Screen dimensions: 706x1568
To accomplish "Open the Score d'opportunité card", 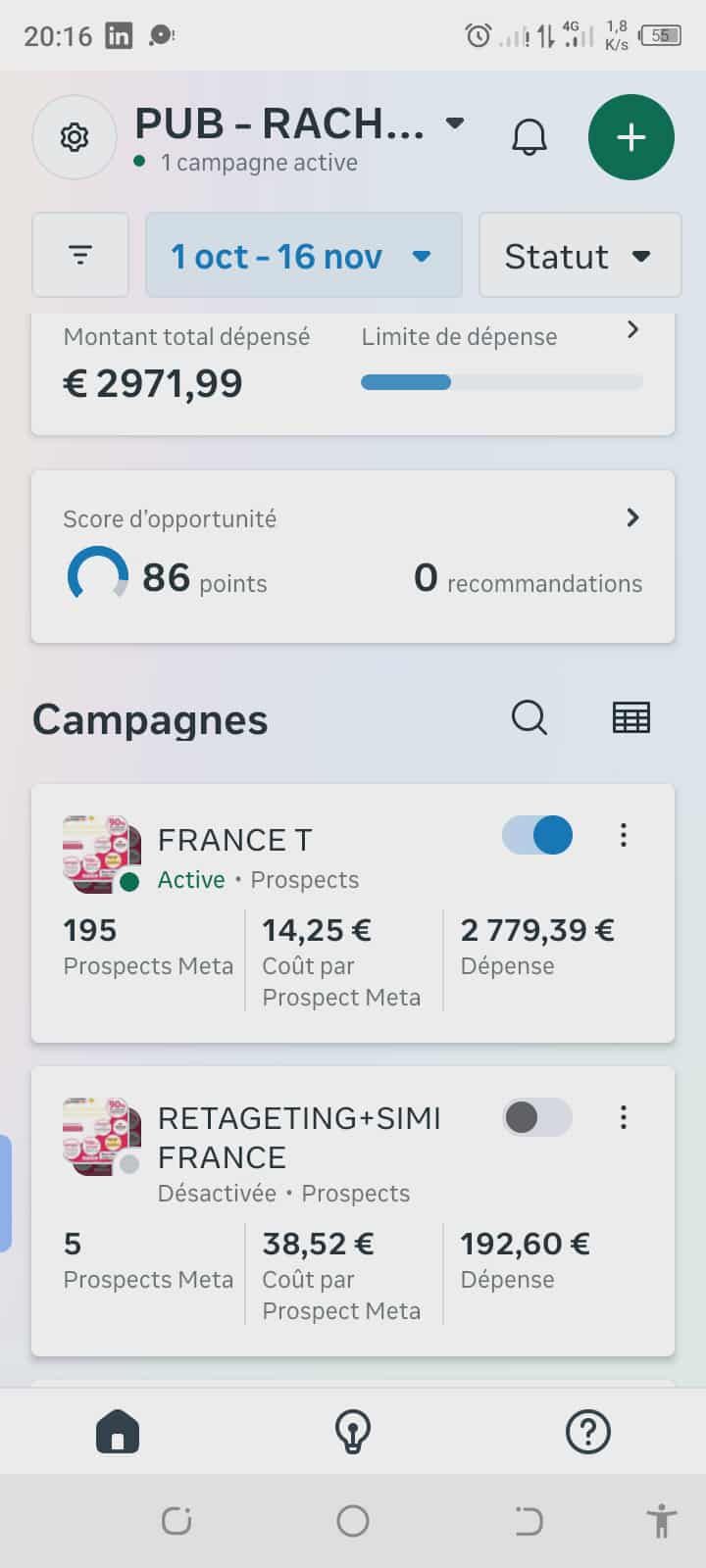I will pyautogui.click(x=352, y=557).
